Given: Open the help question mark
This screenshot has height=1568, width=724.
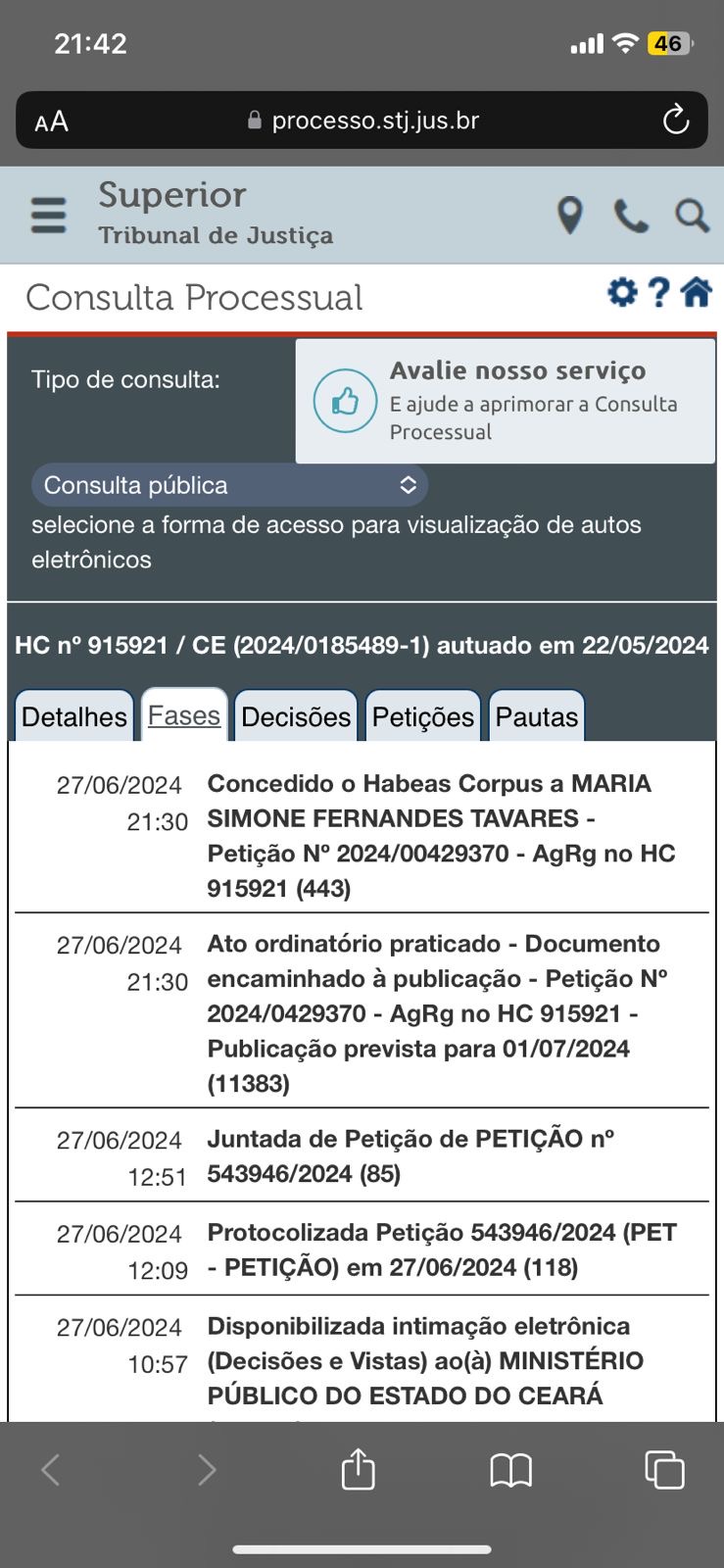Looking at the screenshot, I should (660, 292).
